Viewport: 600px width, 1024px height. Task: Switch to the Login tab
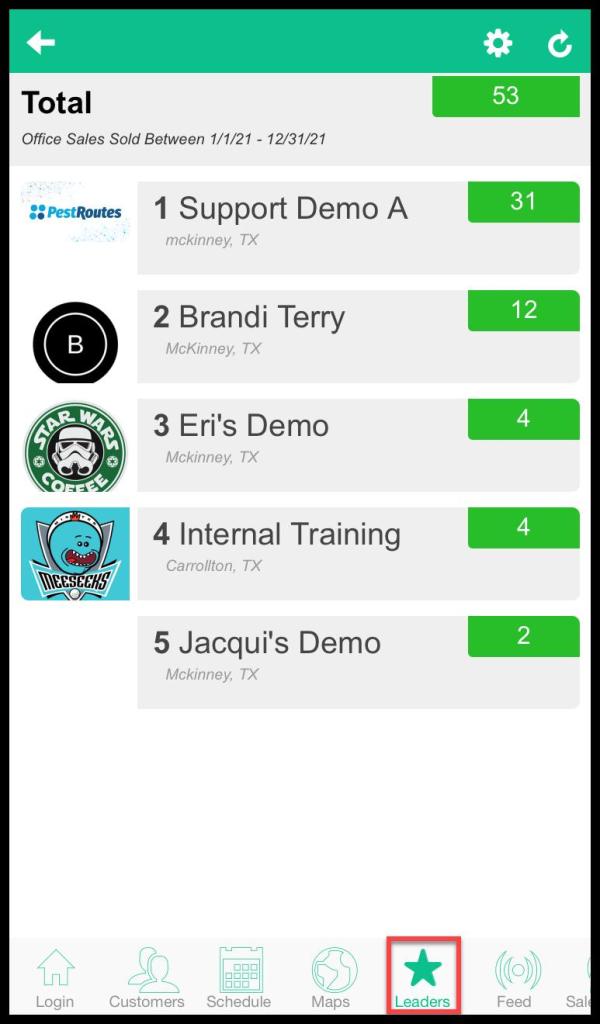[x=55, y=979]
